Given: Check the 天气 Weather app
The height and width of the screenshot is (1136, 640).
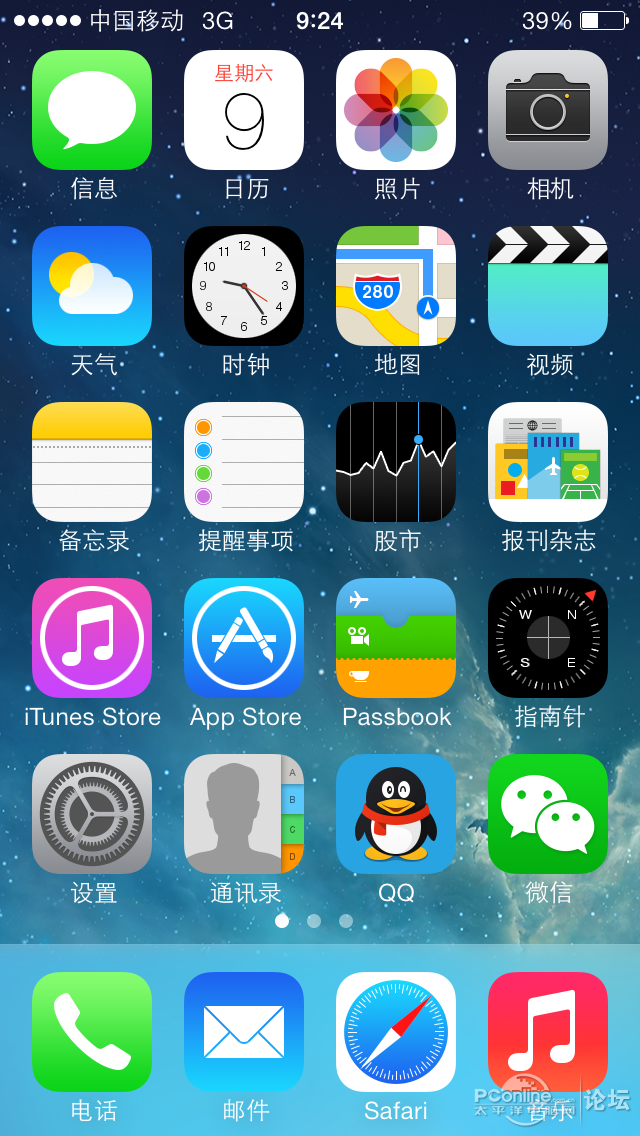Looking at the screenshot, I should pos(92,286).
